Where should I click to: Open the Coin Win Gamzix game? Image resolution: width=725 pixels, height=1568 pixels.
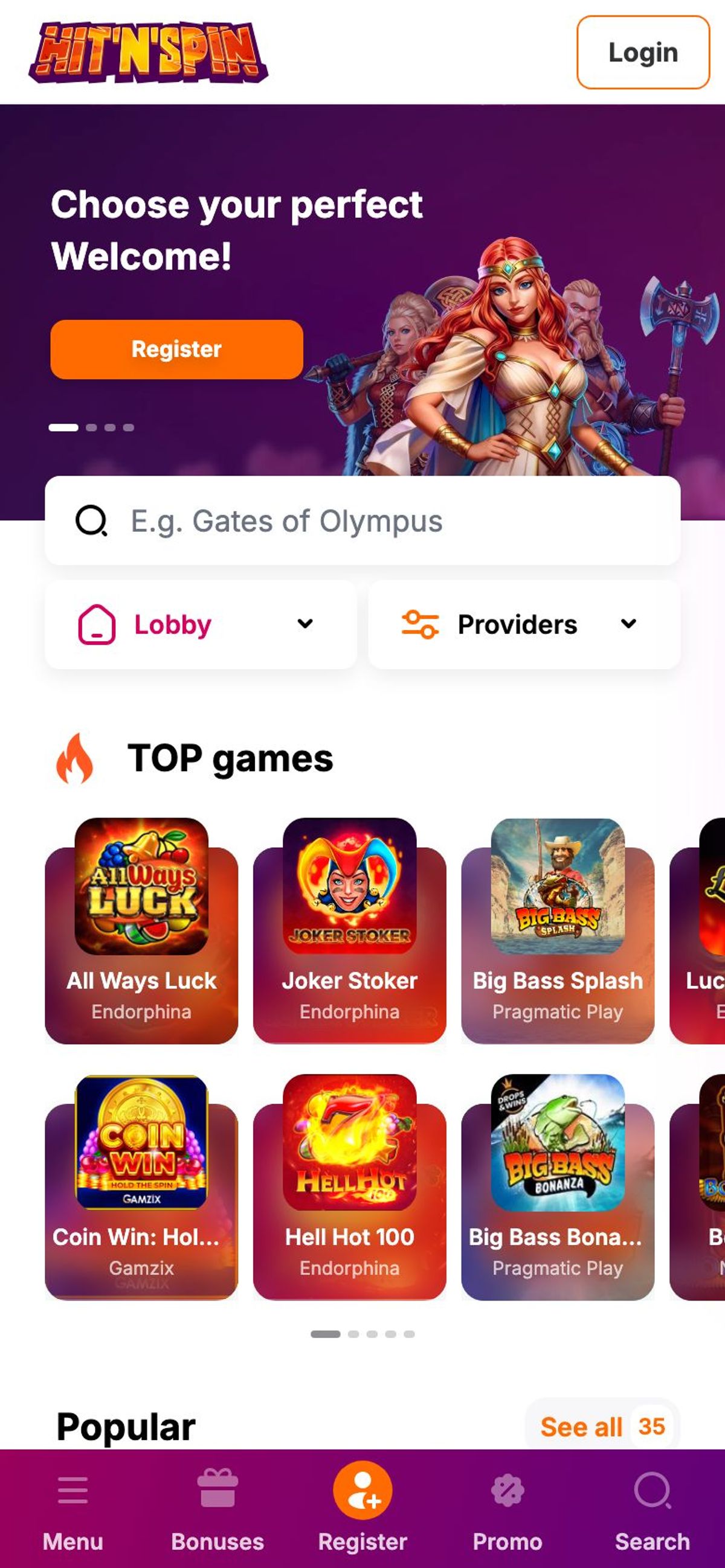(x=141, y=1187)
